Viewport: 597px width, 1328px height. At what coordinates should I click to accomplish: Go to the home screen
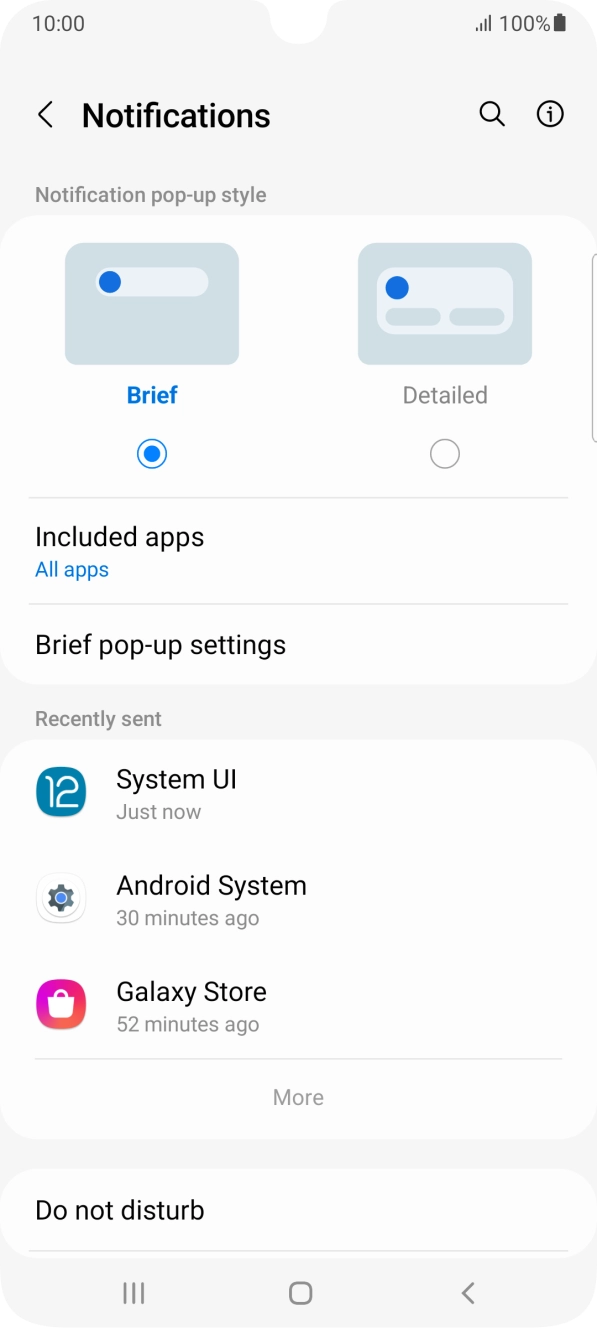coord(300,1293)
